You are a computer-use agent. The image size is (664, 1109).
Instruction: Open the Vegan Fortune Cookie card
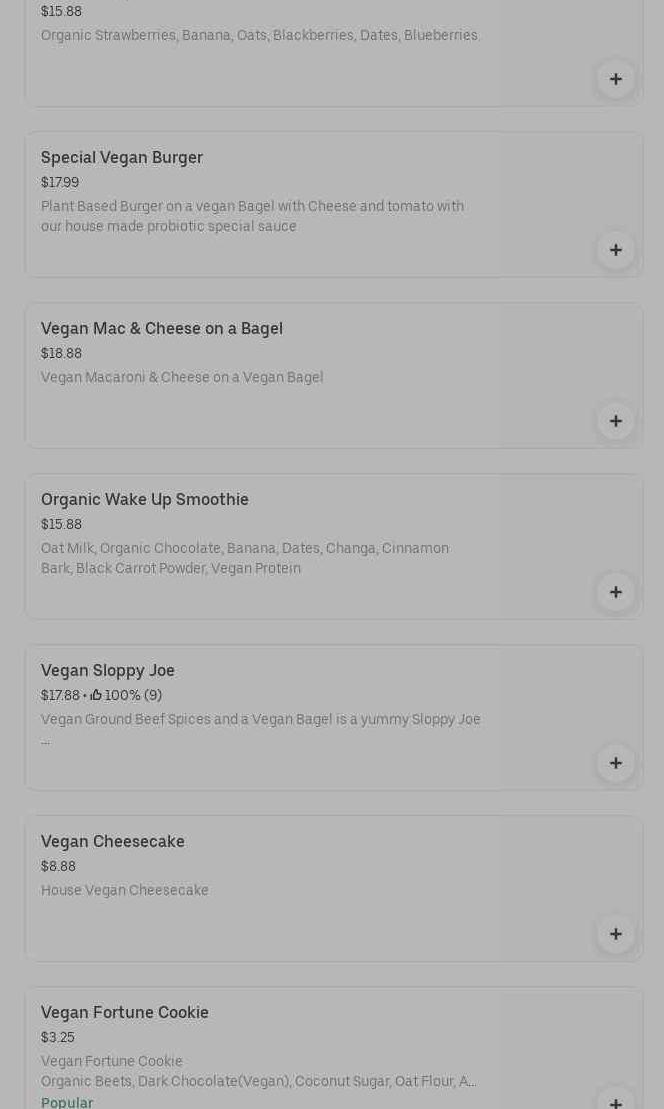coord(334,1048)
